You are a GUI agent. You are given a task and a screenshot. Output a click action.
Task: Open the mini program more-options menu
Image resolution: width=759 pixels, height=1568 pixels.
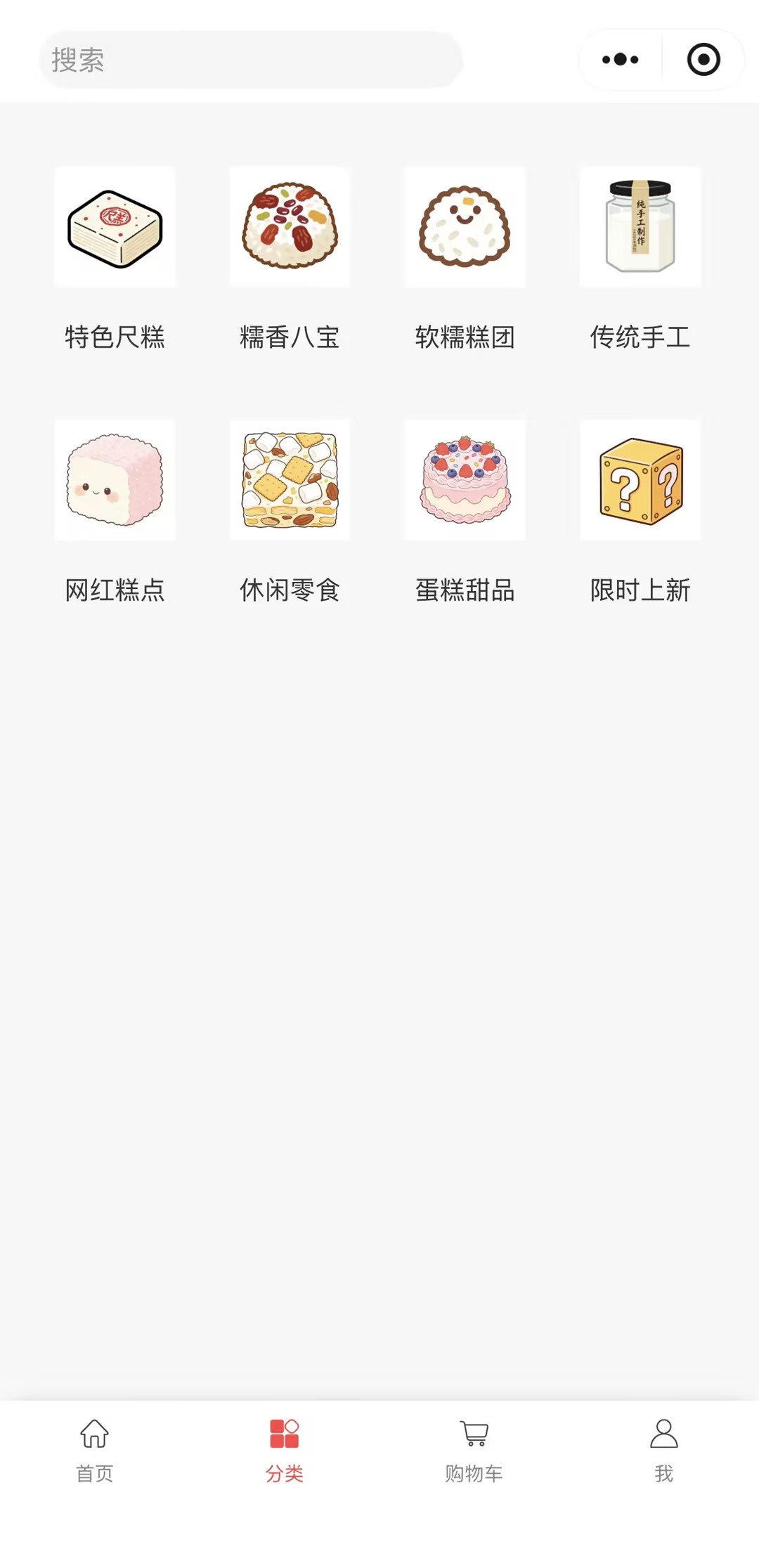tap(620, 60)
